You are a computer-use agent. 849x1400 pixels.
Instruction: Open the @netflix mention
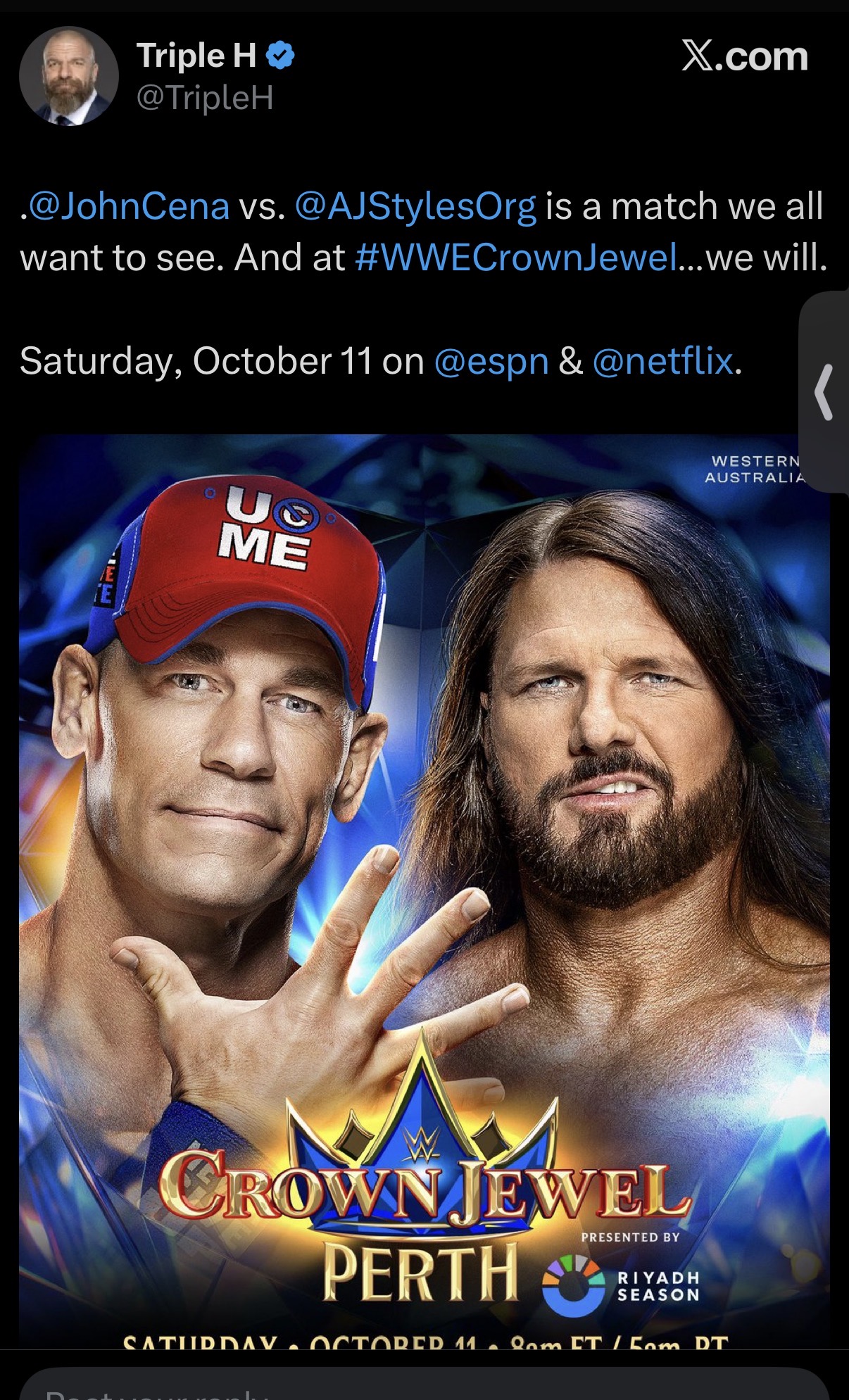pyautogui.click(x=663, y=362)
